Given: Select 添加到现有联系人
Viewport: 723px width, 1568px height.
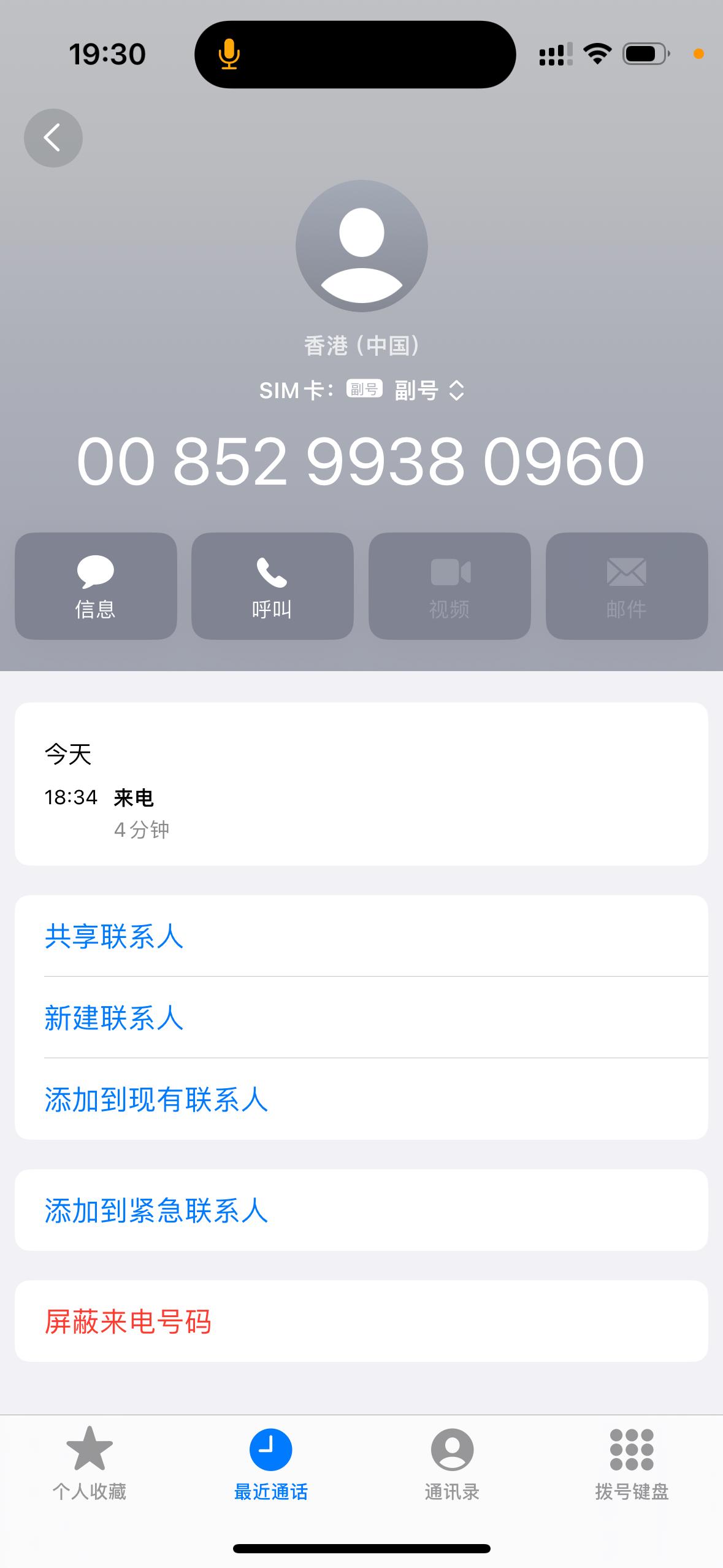Looking at the screenshot, I should pos(361,1099).
